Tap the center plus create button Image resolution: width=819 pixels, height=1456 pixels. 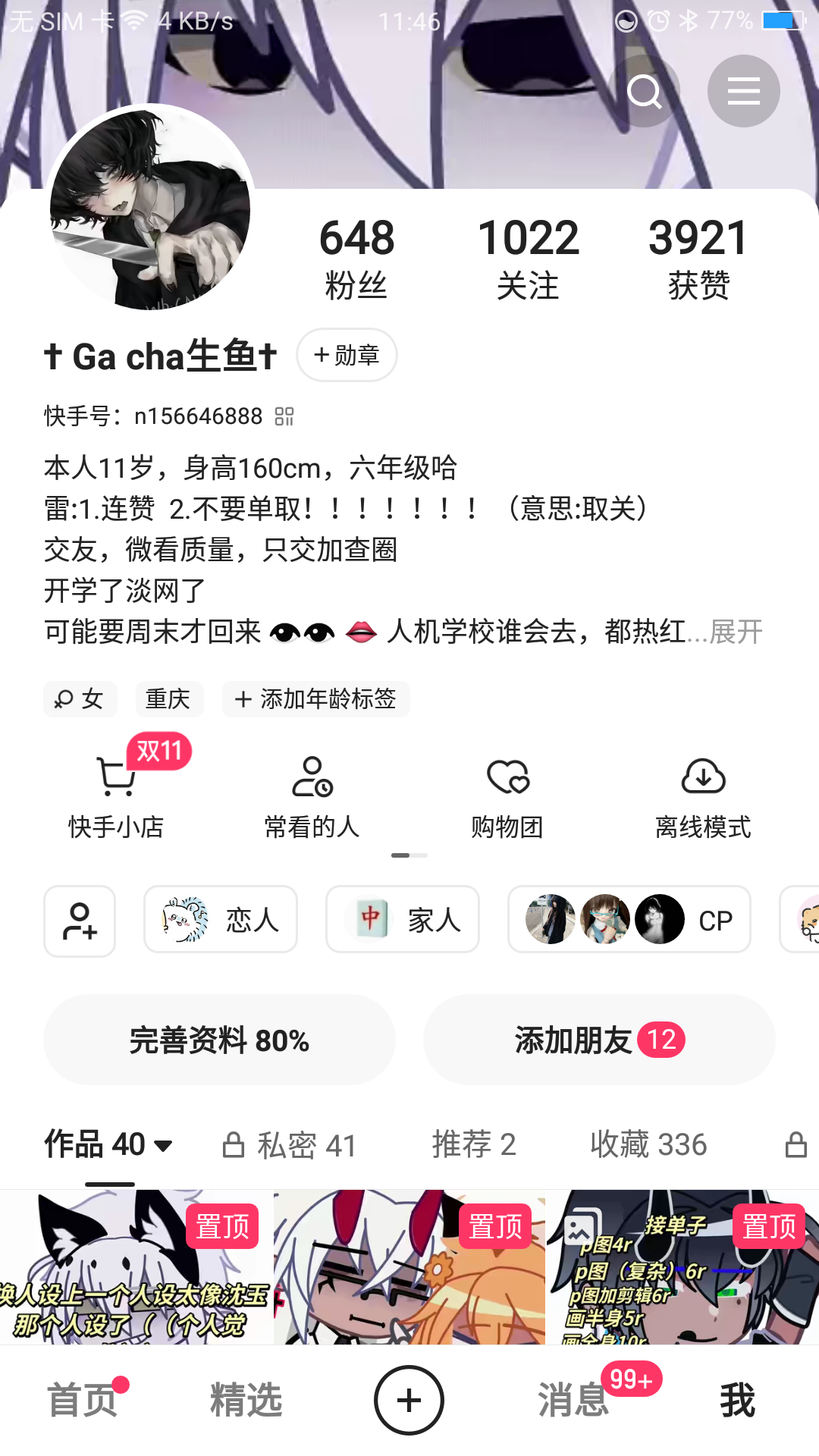409,1400
